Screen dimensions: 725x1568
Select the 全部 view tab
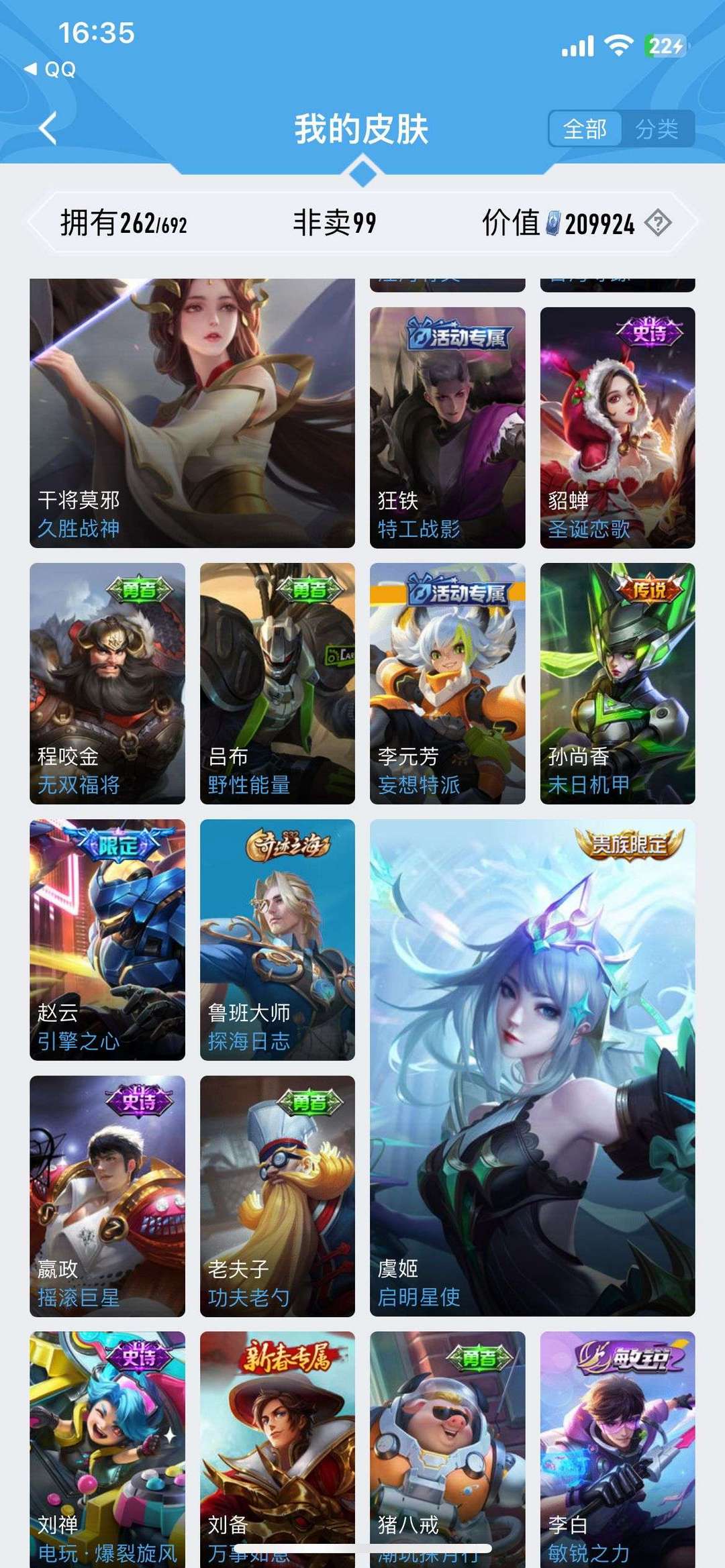tap(585, 128)
